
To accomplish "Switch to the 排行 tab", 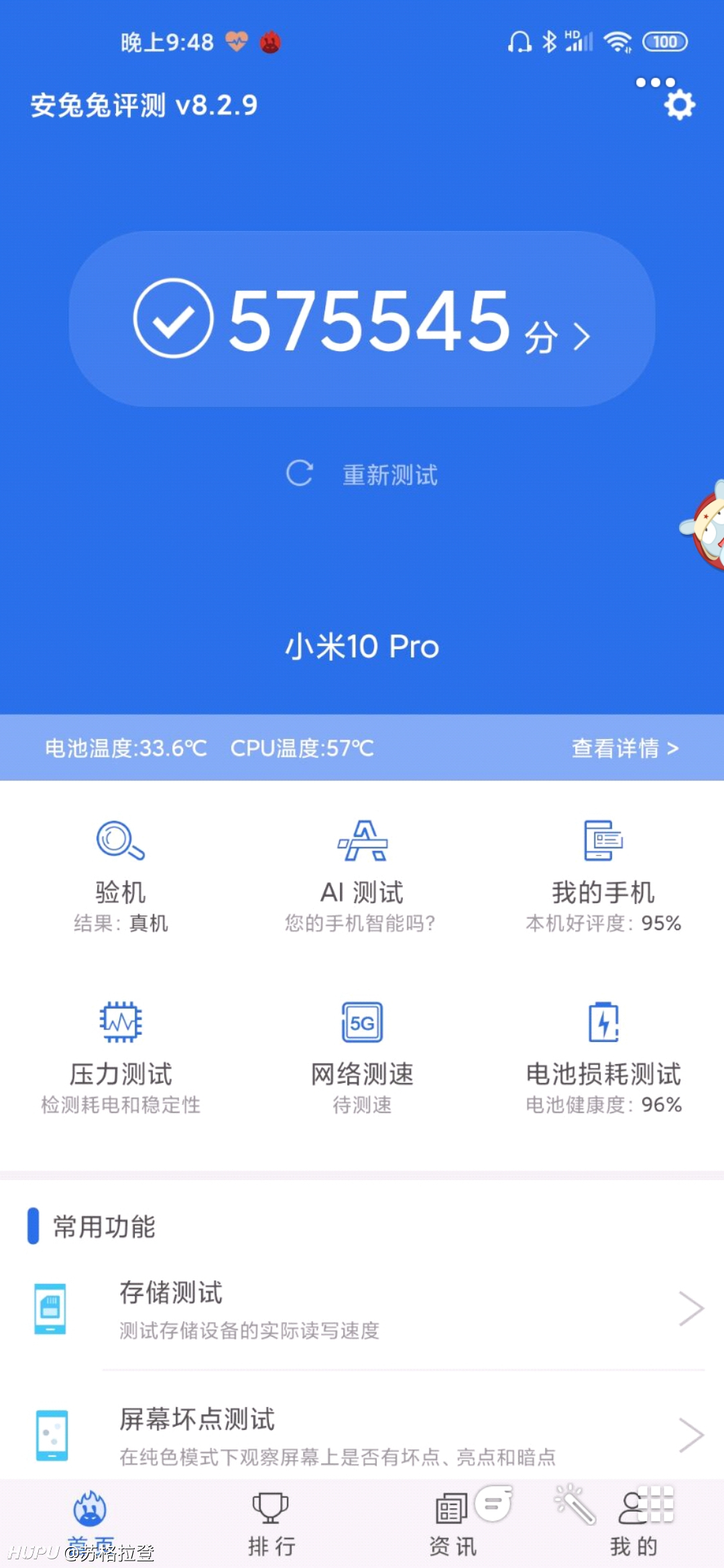I will [x=271, y=1524].
